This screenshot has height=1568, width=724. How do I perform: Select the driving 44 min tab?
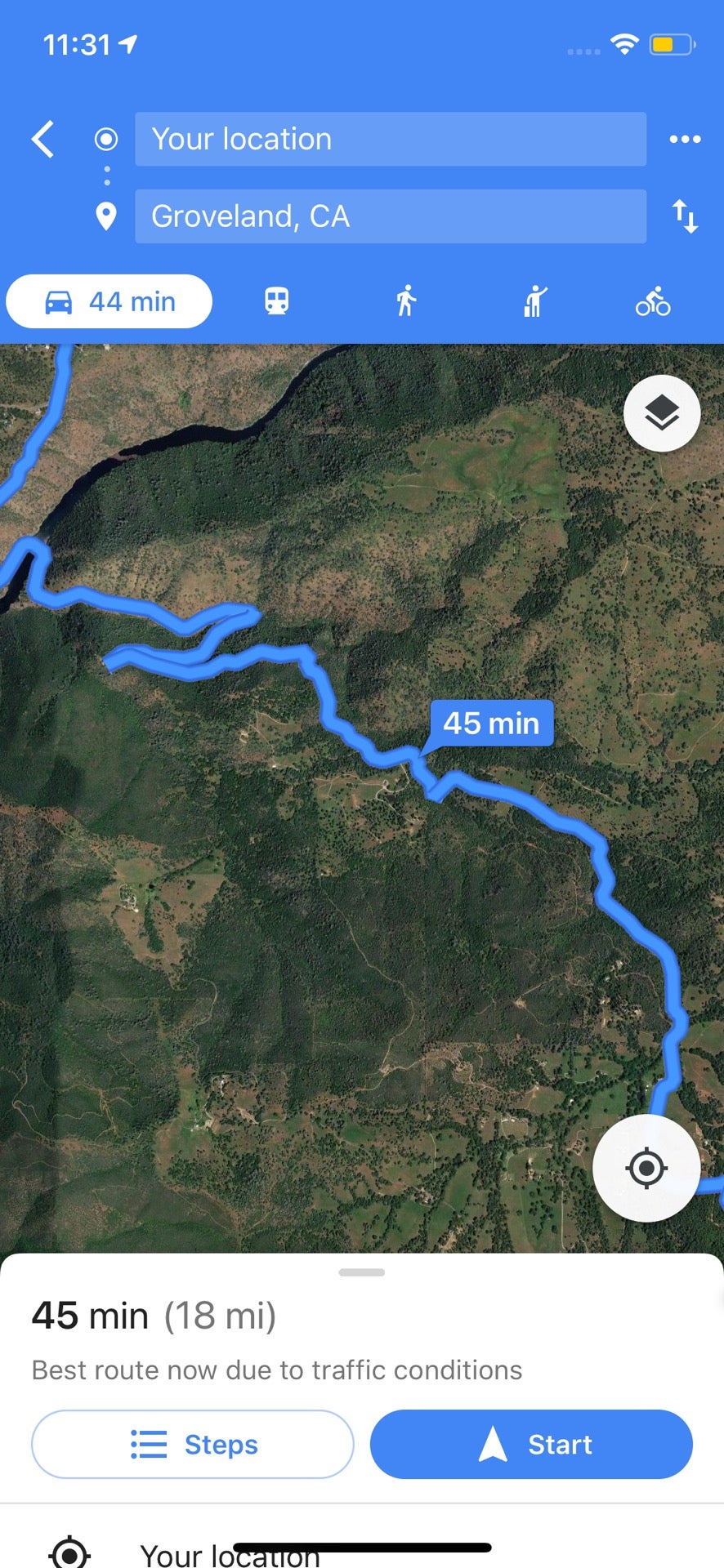pyautogui.click(x=109, y=302)
